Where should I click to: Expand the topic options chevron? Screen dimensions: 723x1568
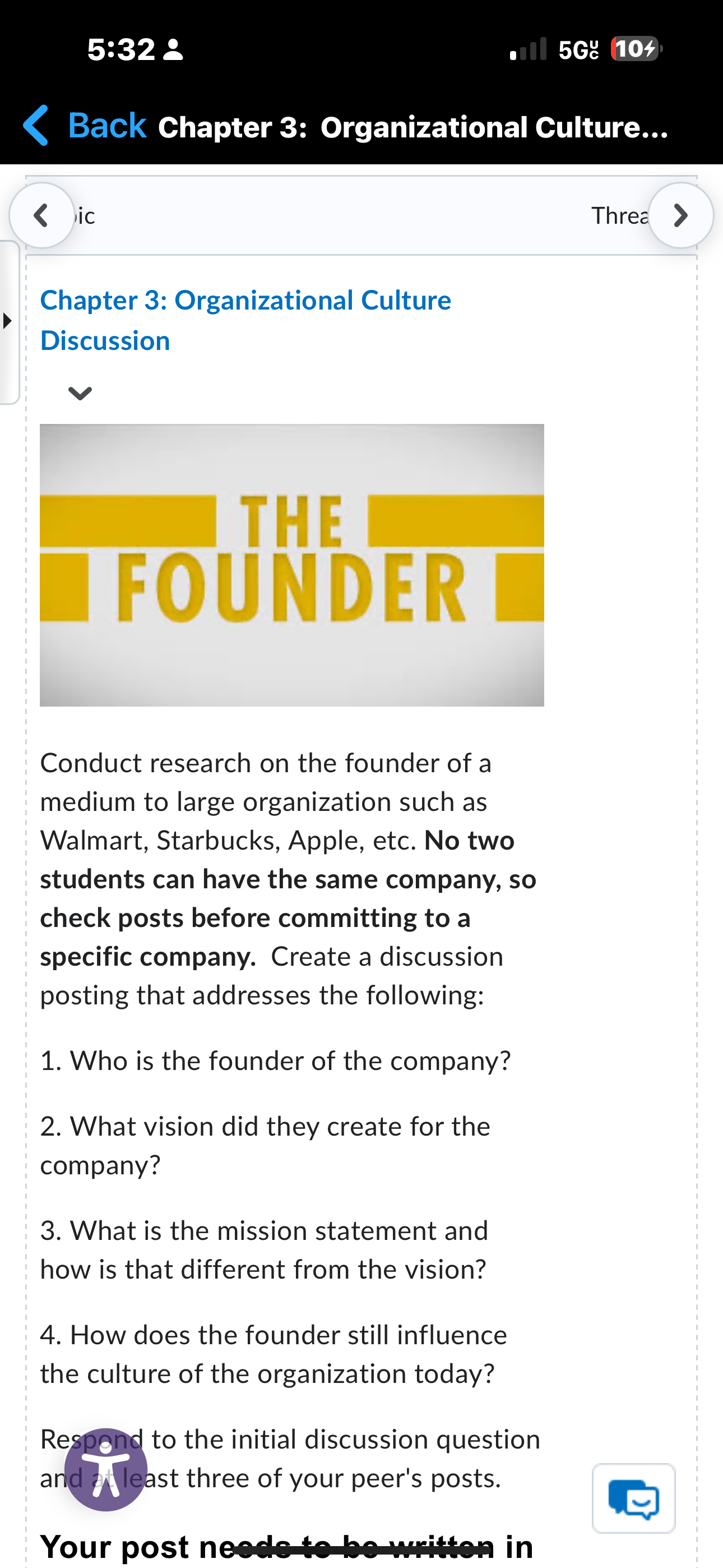[80, 394]
